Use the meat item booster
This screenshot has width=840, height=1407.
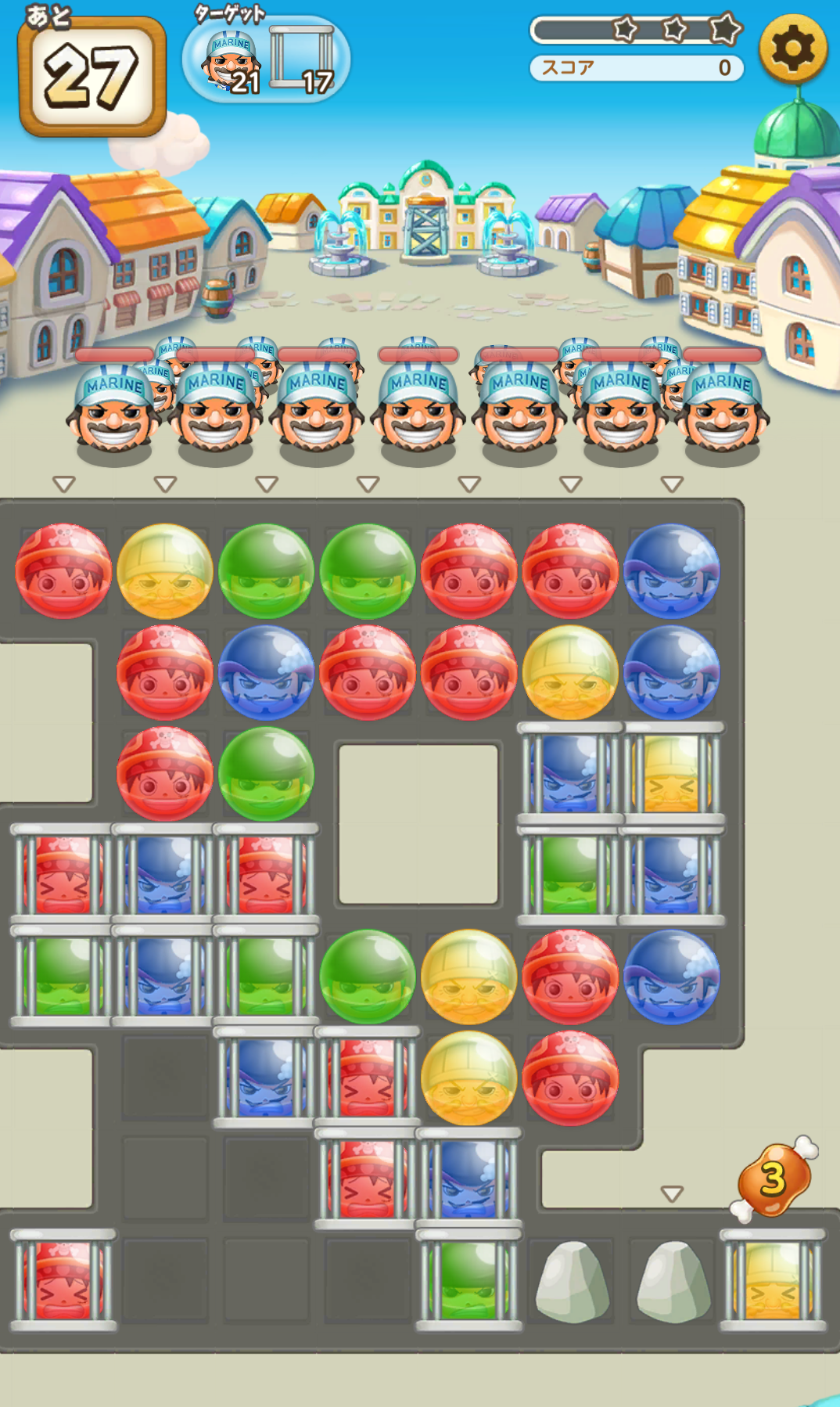[774, 1178]
